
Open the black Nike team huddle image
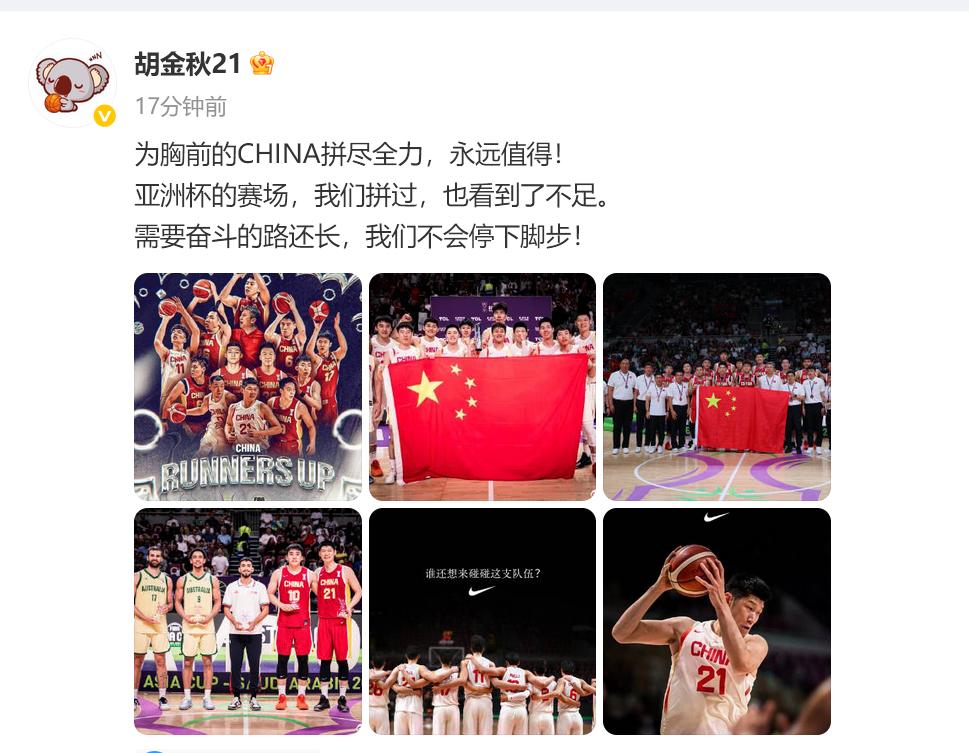(x=482, y=621)
